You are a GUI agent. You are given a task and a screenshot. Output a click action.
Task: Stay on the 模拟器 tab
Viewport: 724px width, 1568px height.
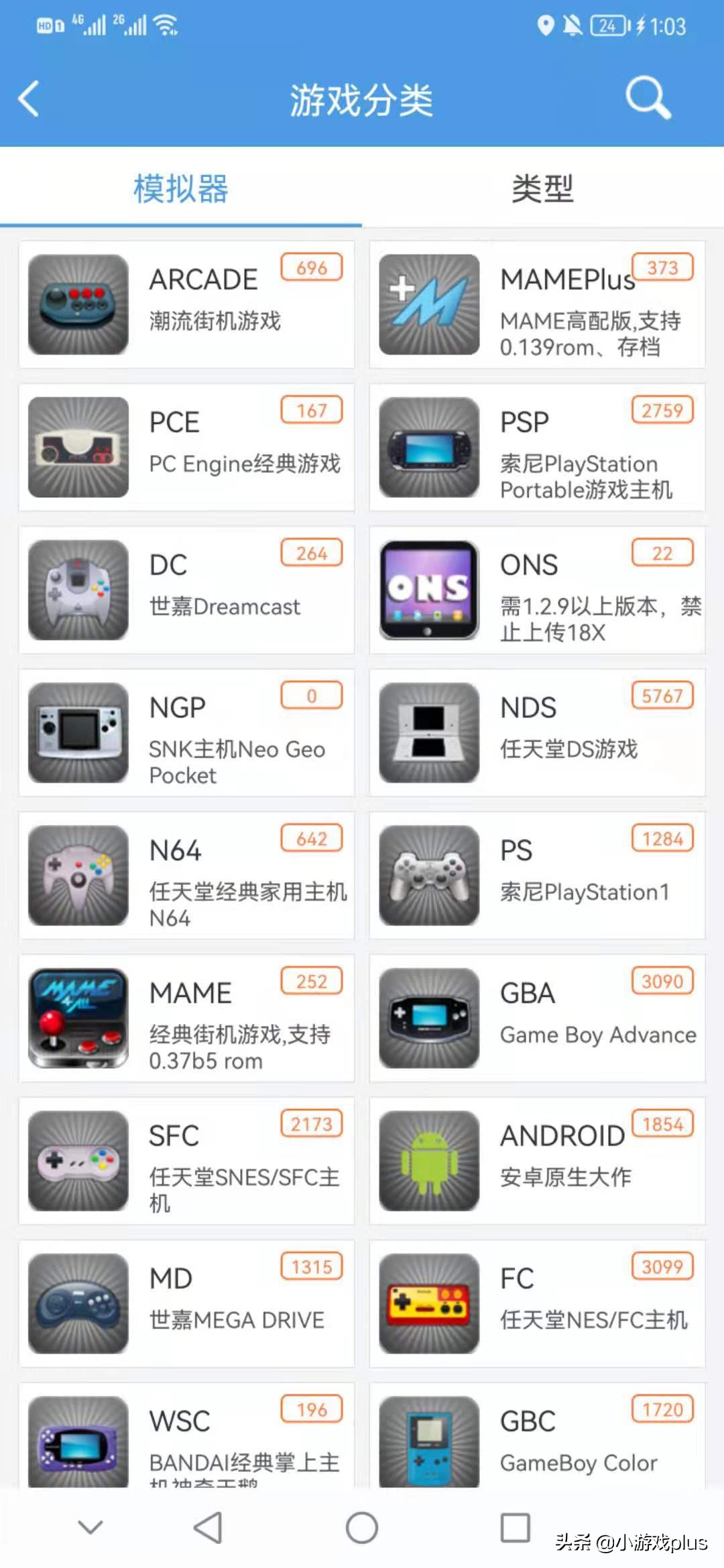pyautogui.click(x=180, y=190)
